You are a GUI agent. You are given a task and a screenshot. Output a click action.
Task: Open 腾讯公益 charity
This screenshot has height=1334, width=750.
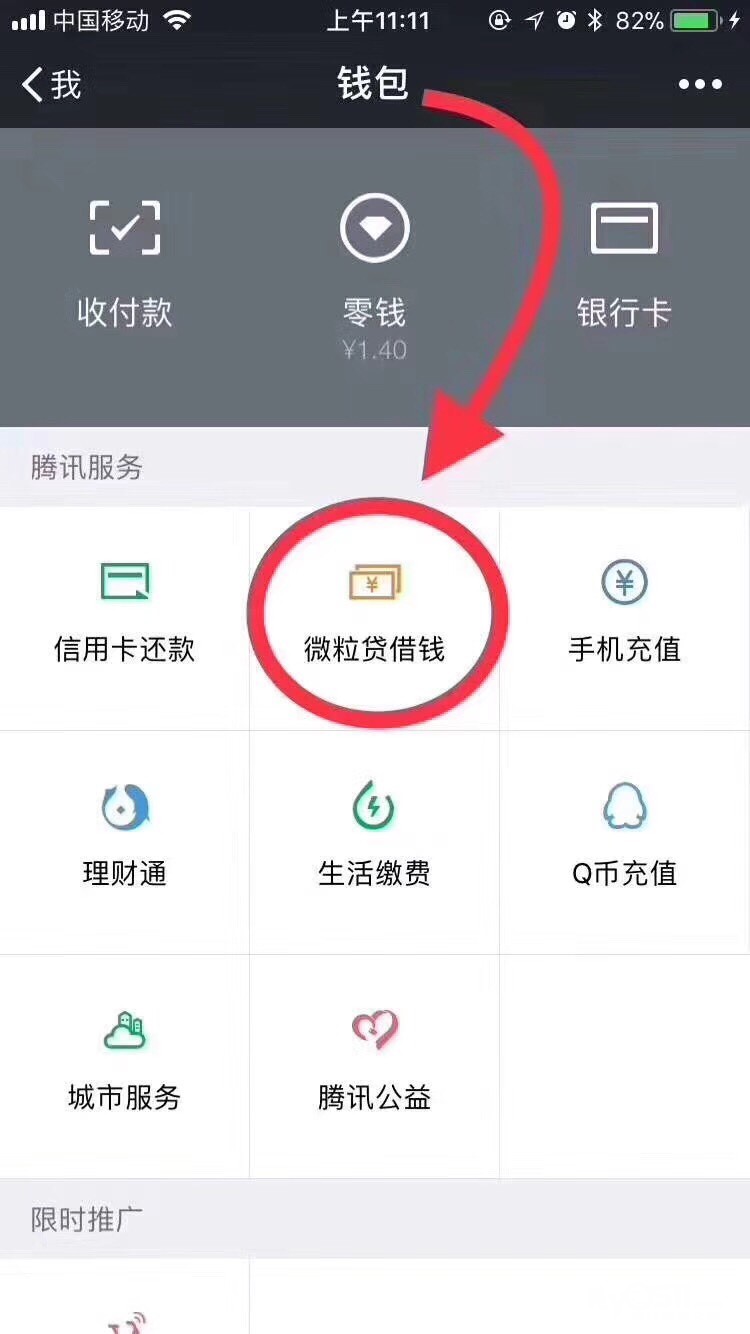point(374,1063)
